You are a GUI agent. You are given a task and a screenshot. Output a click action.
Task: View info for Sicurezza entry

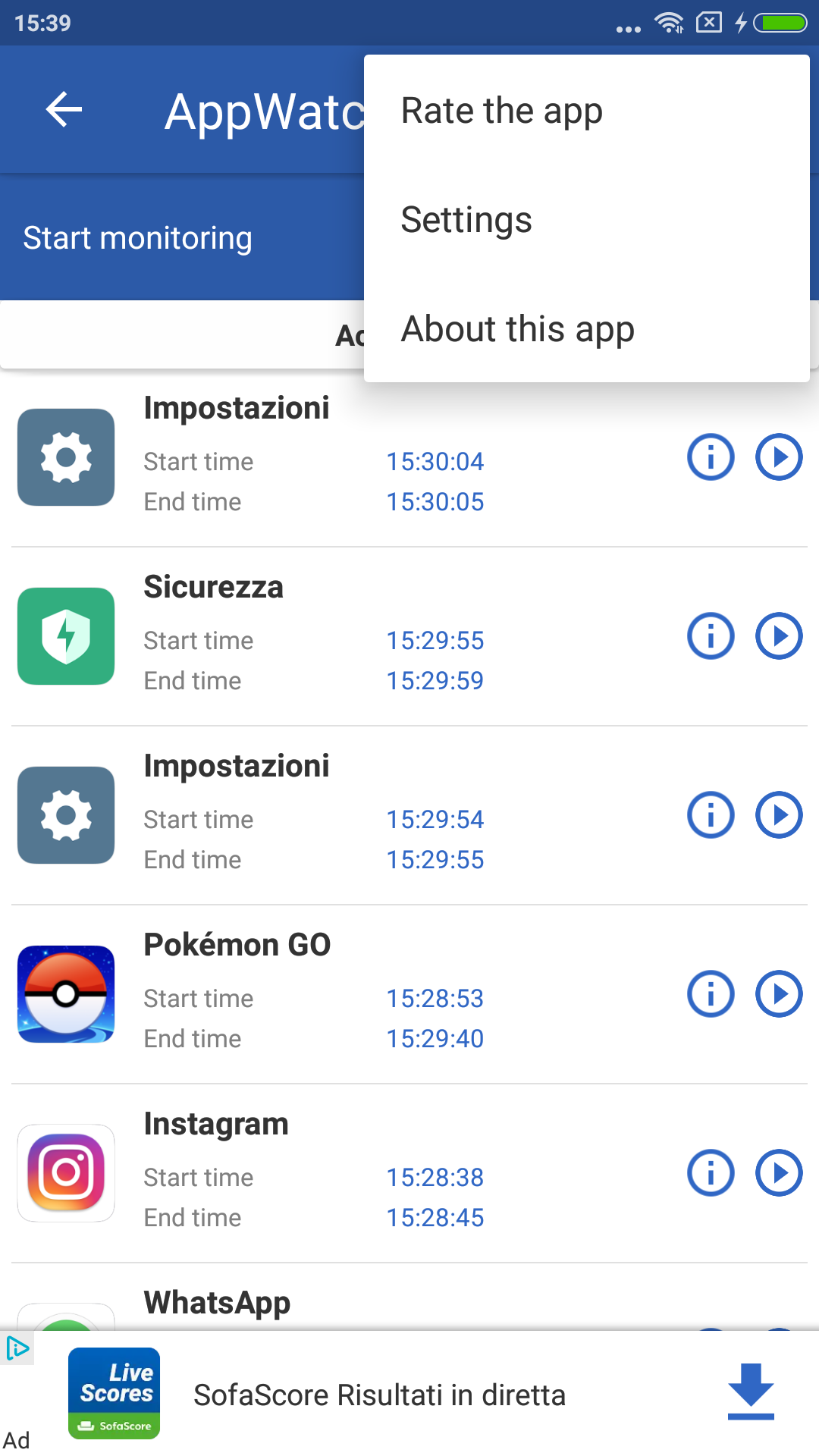pos(711,636)
